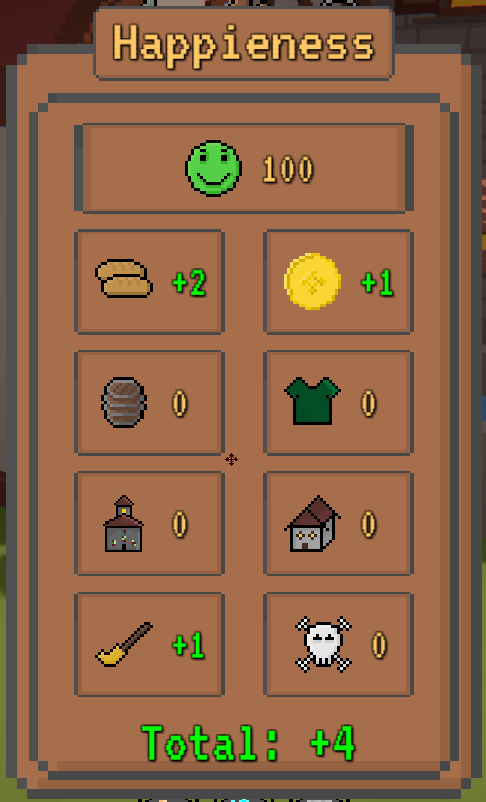Open the green shirt clothing tile
The height and width of the screenshot is (802, 486).
pos(338,403)
